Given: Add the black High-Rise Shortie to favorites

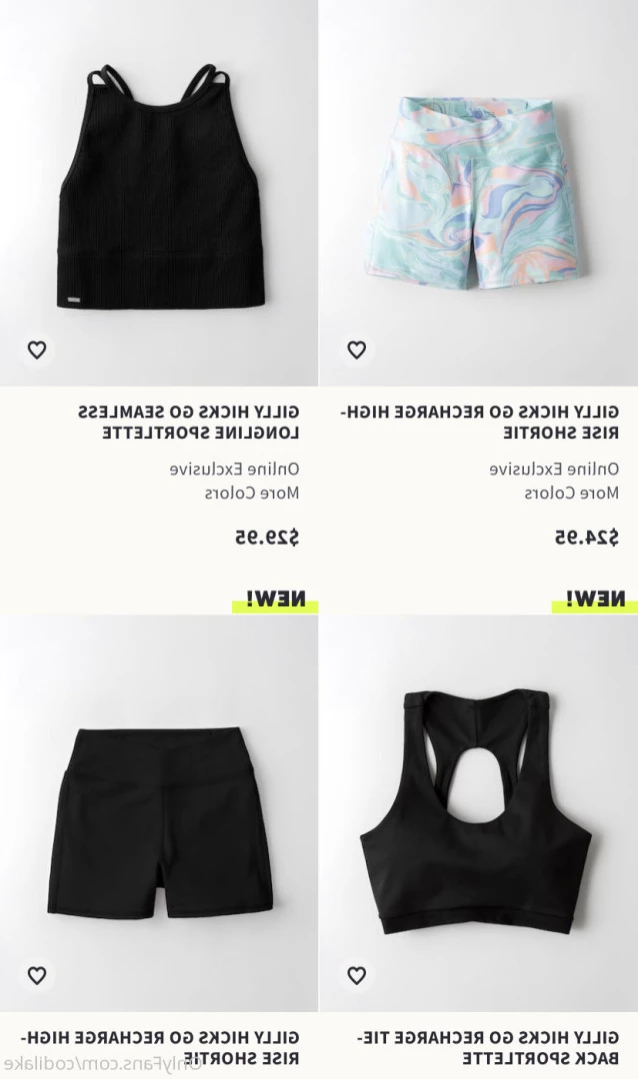Looking at the screenshot, I should pyautogui.click(x=37, y=975).
